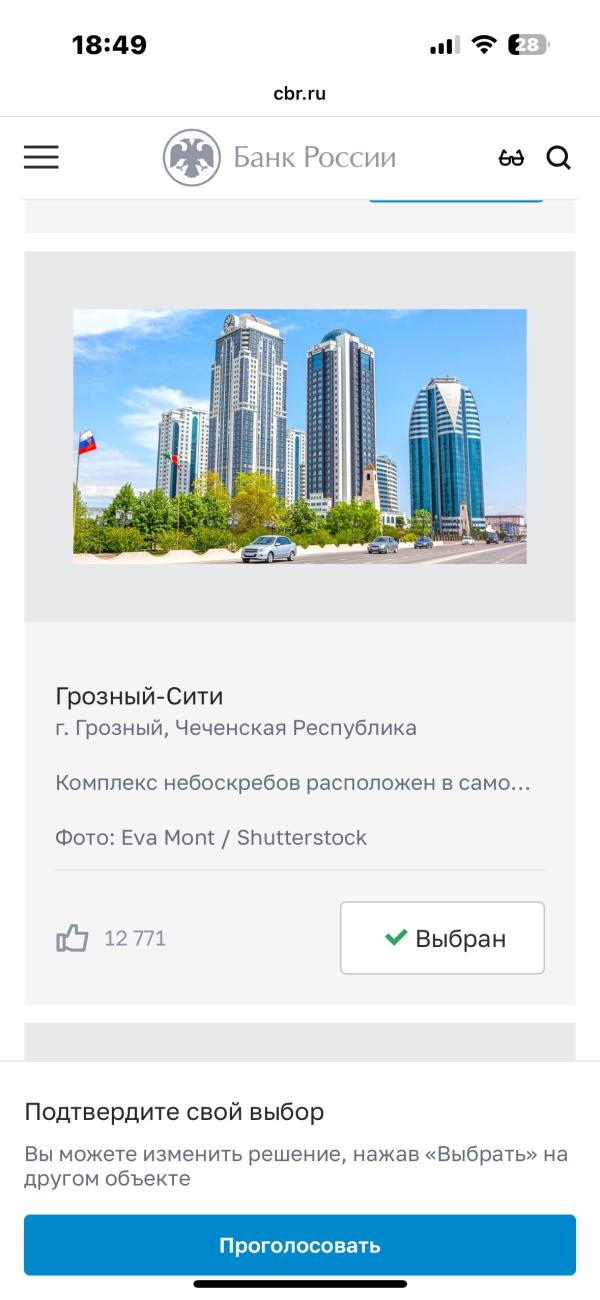Tap the Выбран button for Грозный-Сити
This screenshot has height=1300, width=600.
pos(442,938)
